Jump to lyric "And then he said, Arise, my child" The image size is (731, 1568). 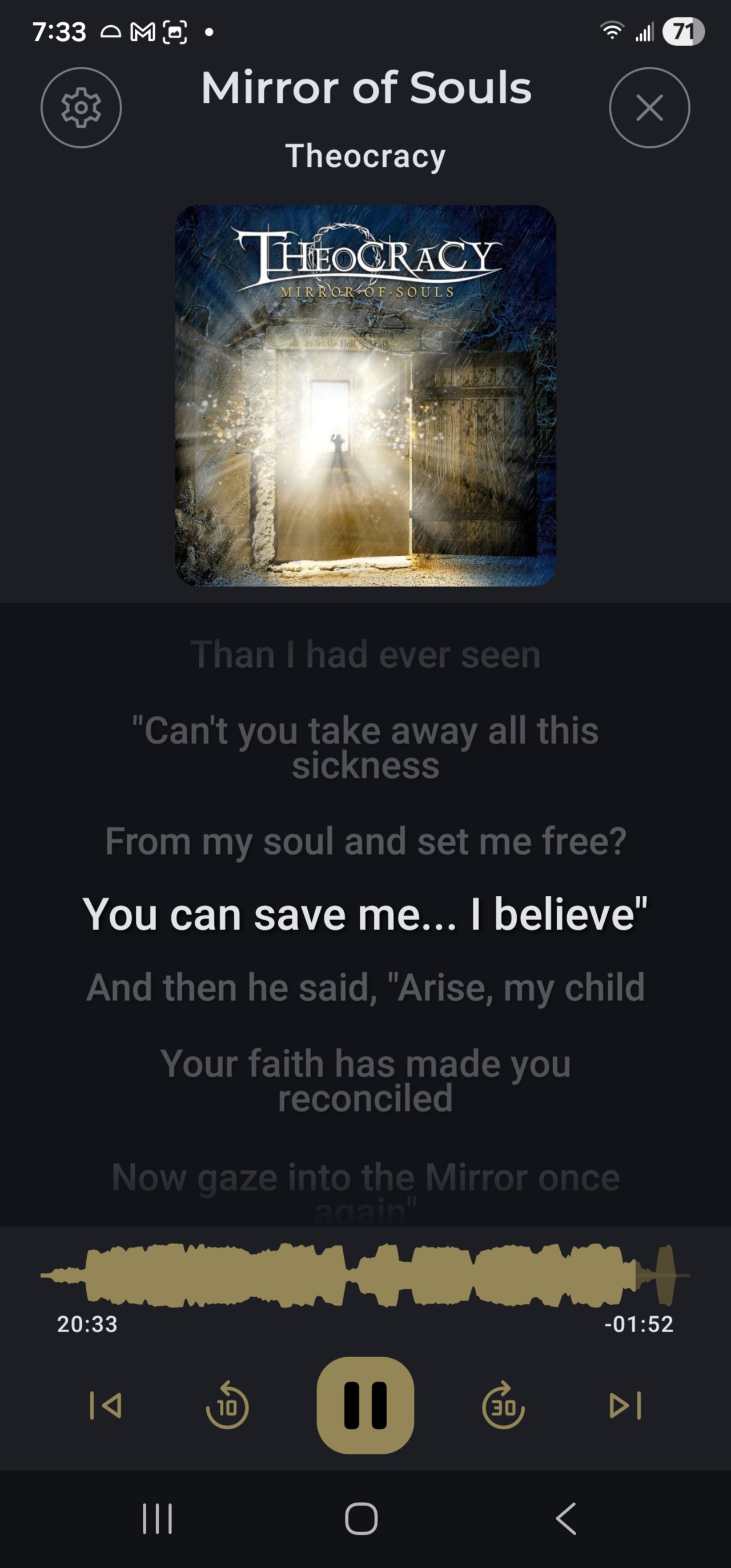[x=365, y=987]
